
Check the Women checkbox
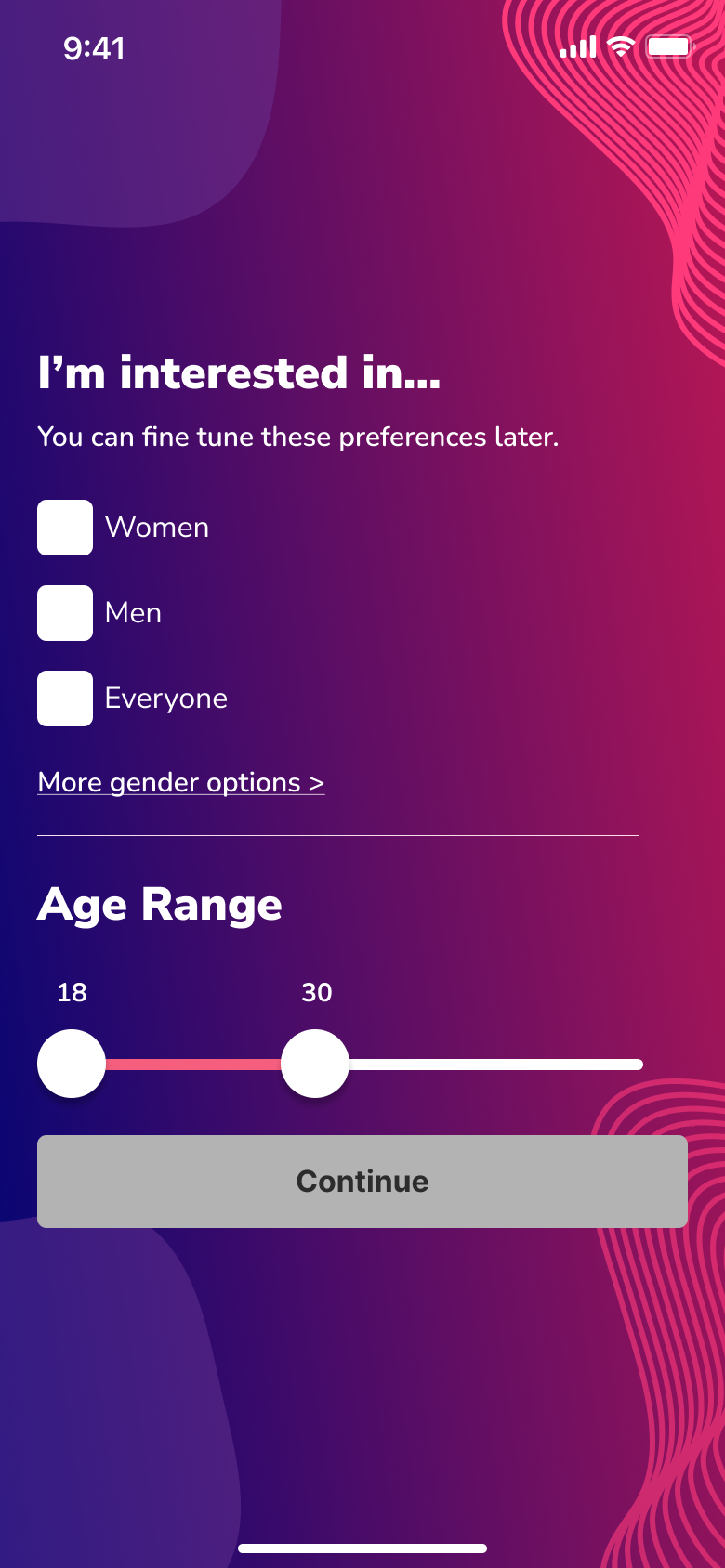65,528
